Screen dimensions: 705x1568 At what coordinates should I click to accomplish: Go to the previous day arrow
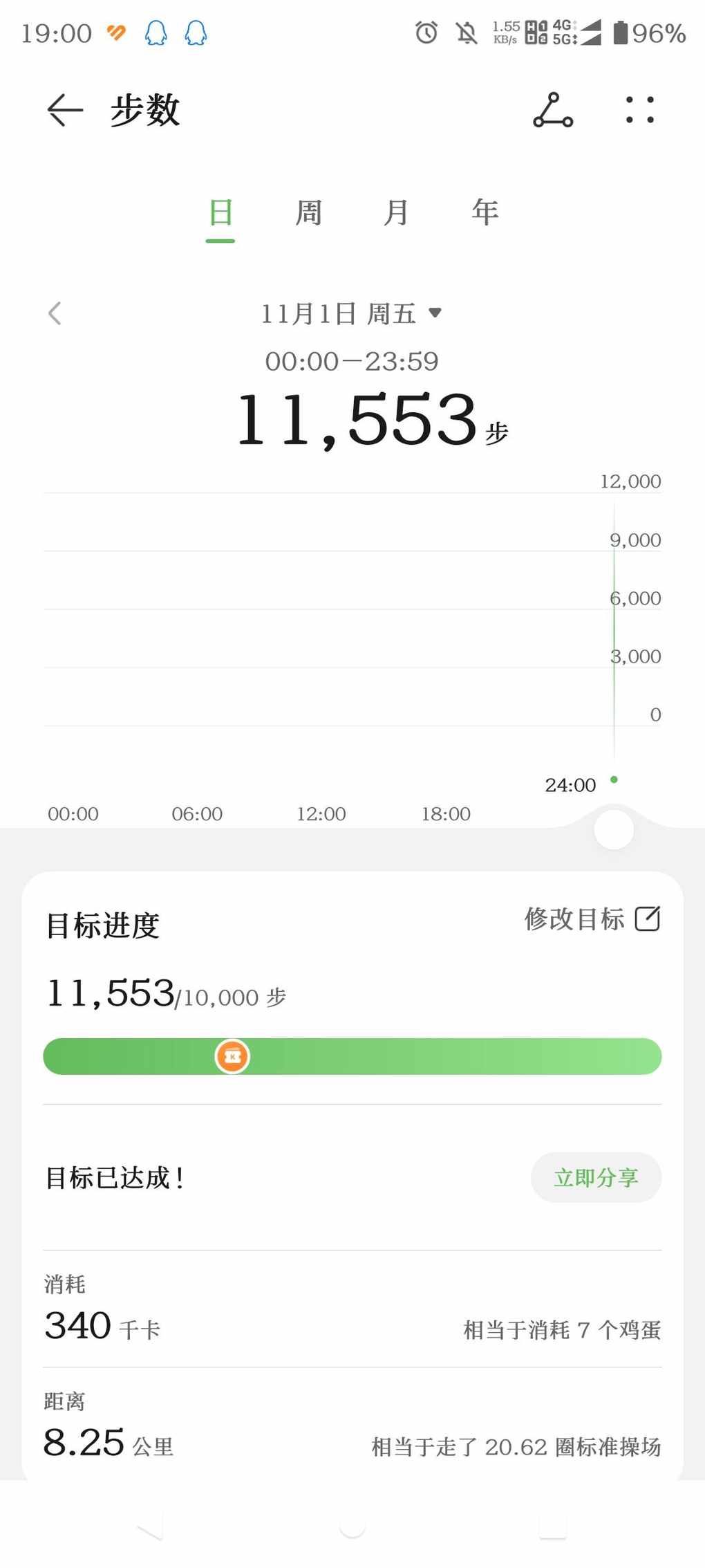click(x=55, y=313)
